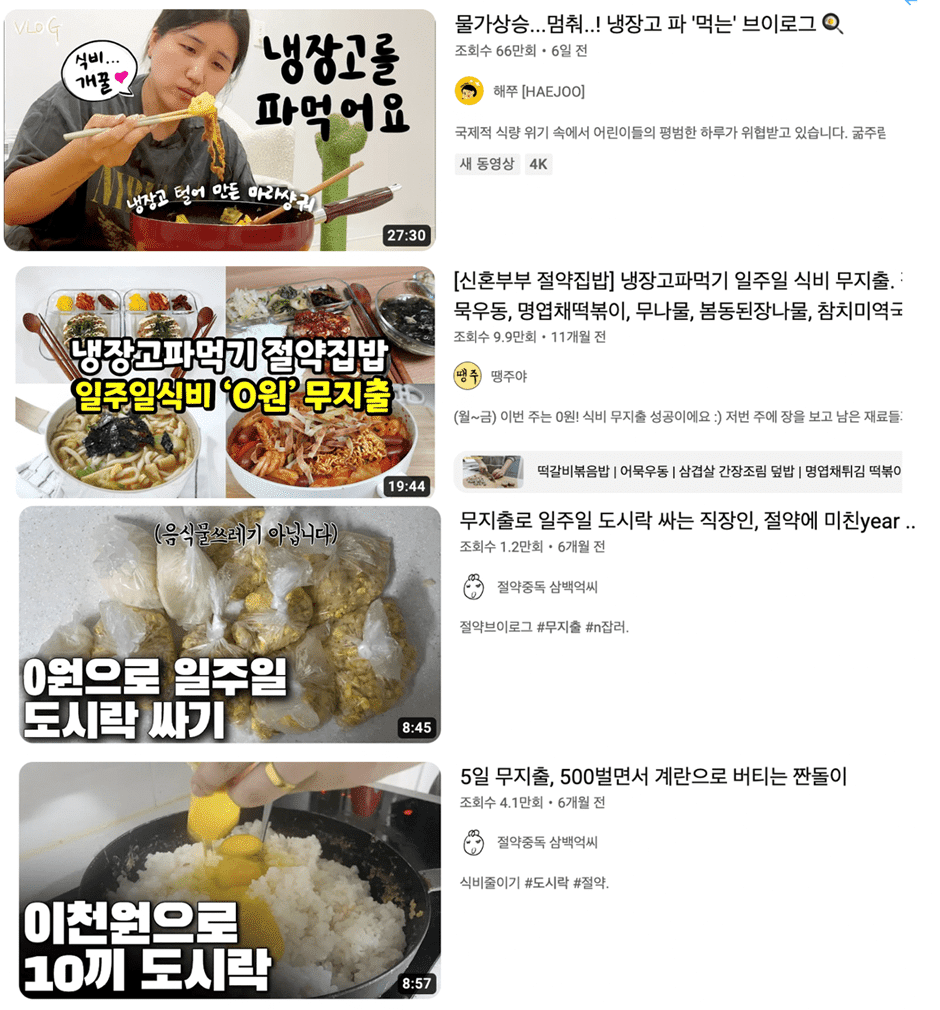Expand the 떡갈비볶음밥 chapters row
This screenshot has height=1010, width=940.
[678, 470]
